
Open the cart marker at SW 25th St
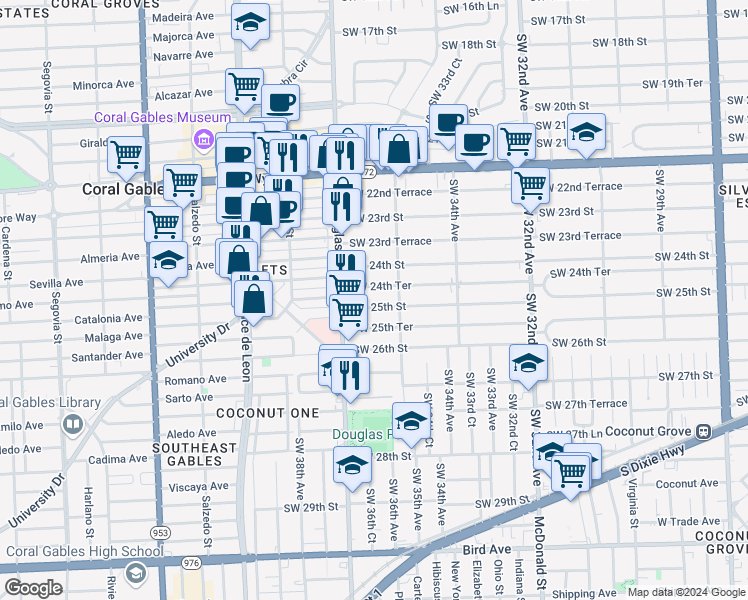[x=348, y=313]
